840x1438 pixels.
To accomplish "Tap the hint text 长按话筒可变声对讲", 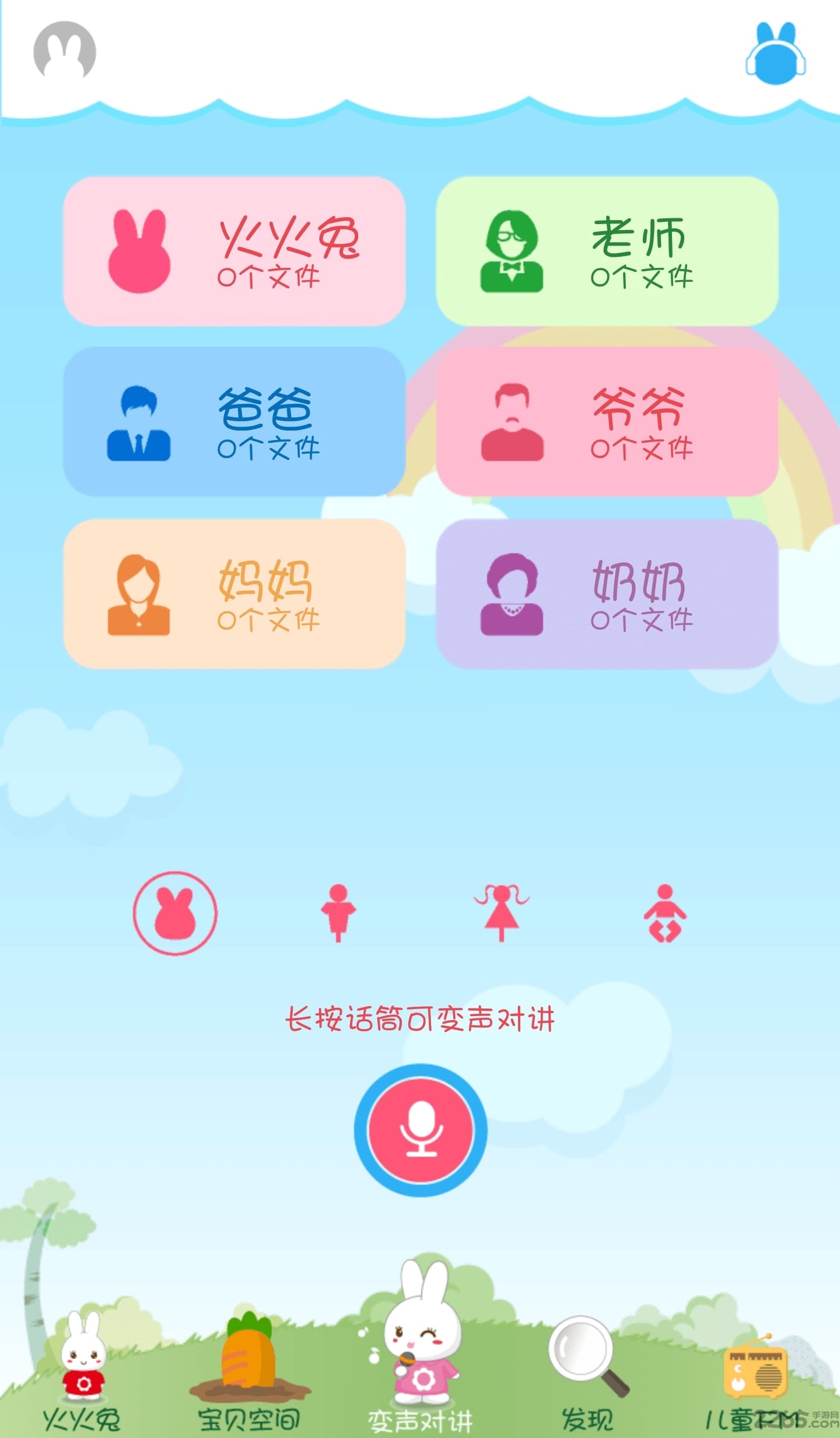I will point(421,1015).
